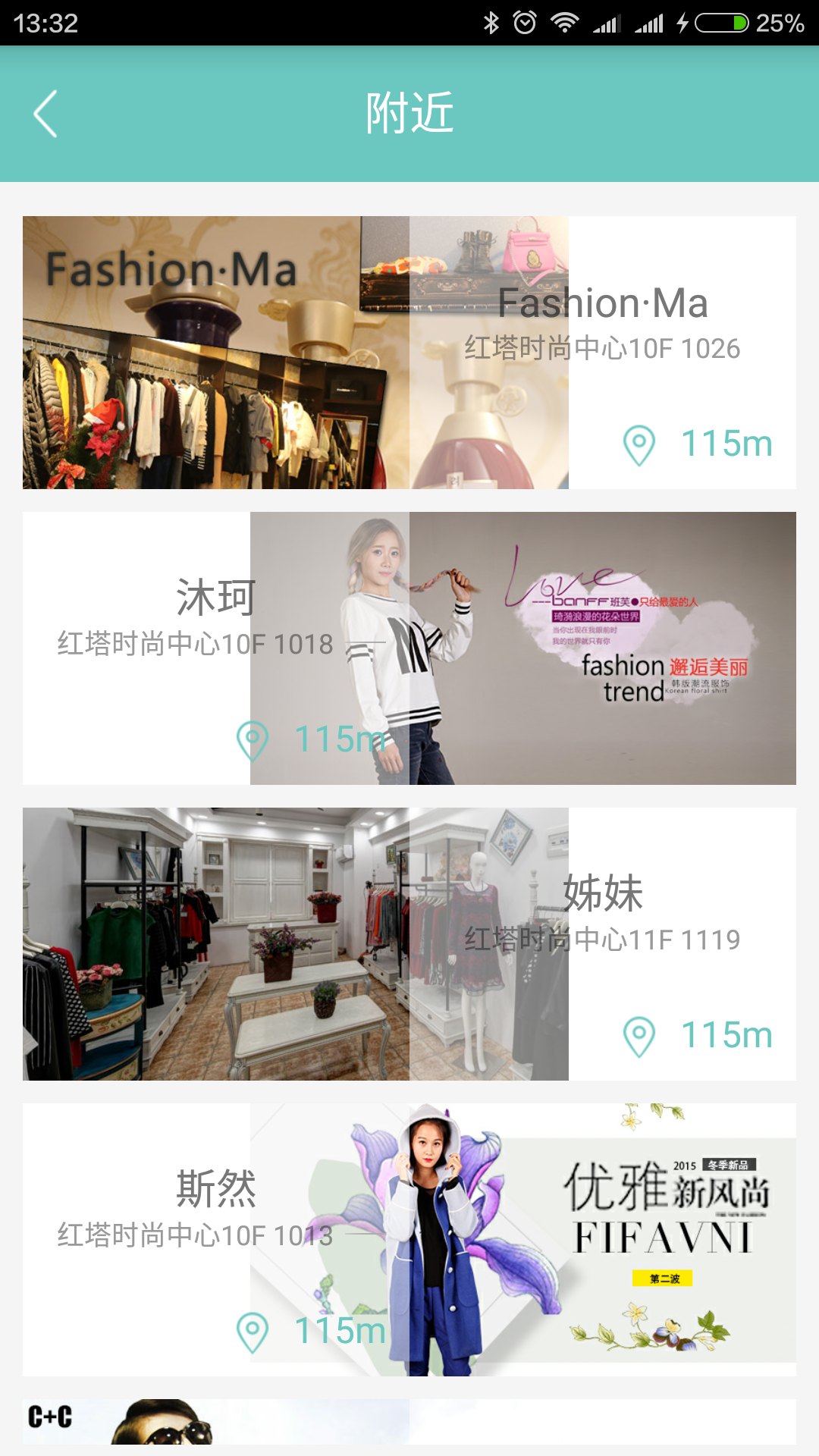Image resolution: width=819 pixels, height=1456 pixels.
Task: Open the Fashion·Ma store card
Action: (x=409, y=353)
